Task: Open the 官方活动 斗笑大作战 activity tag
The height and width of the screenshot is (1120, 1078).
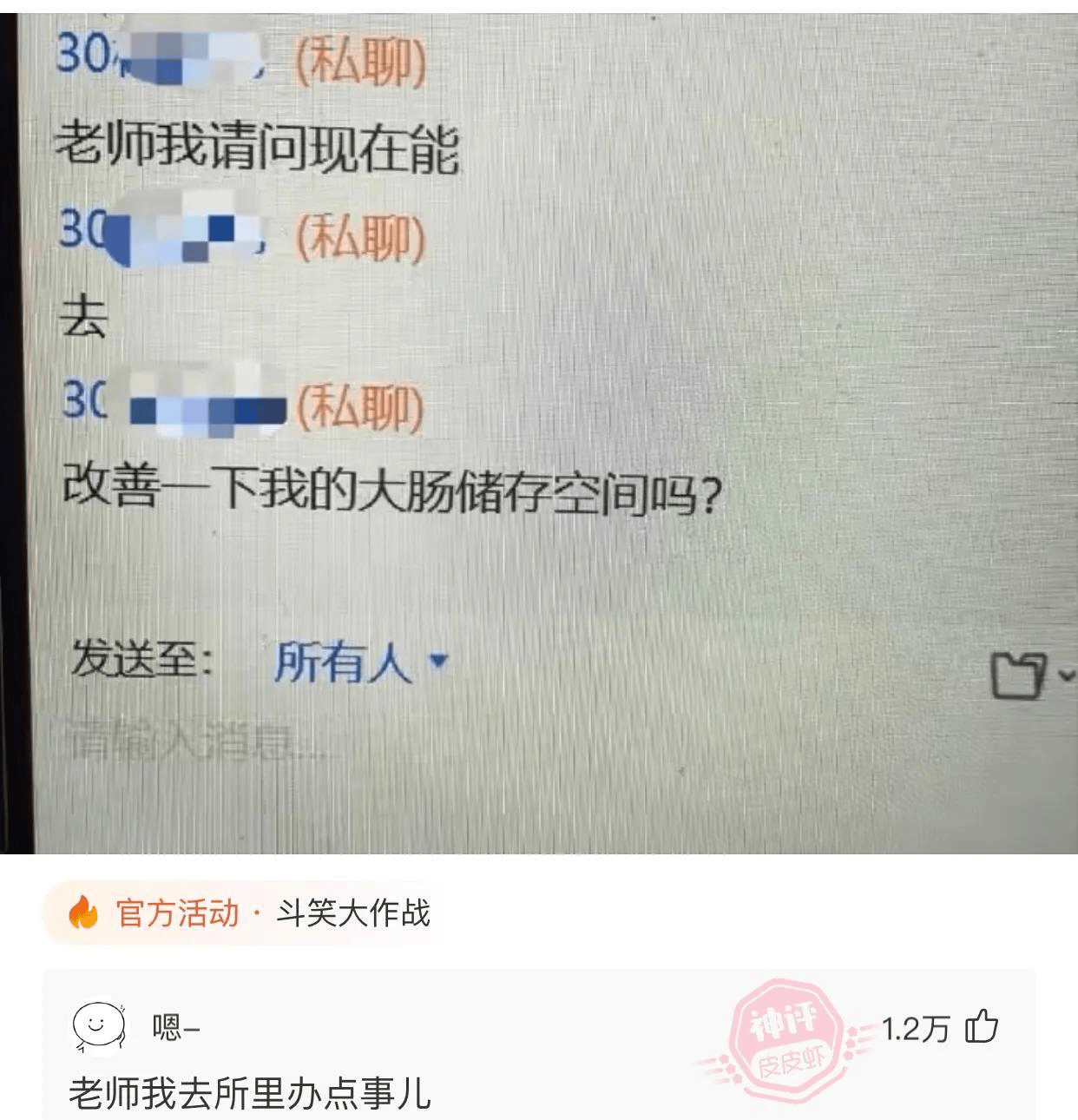Action: (x=247, y=913)
